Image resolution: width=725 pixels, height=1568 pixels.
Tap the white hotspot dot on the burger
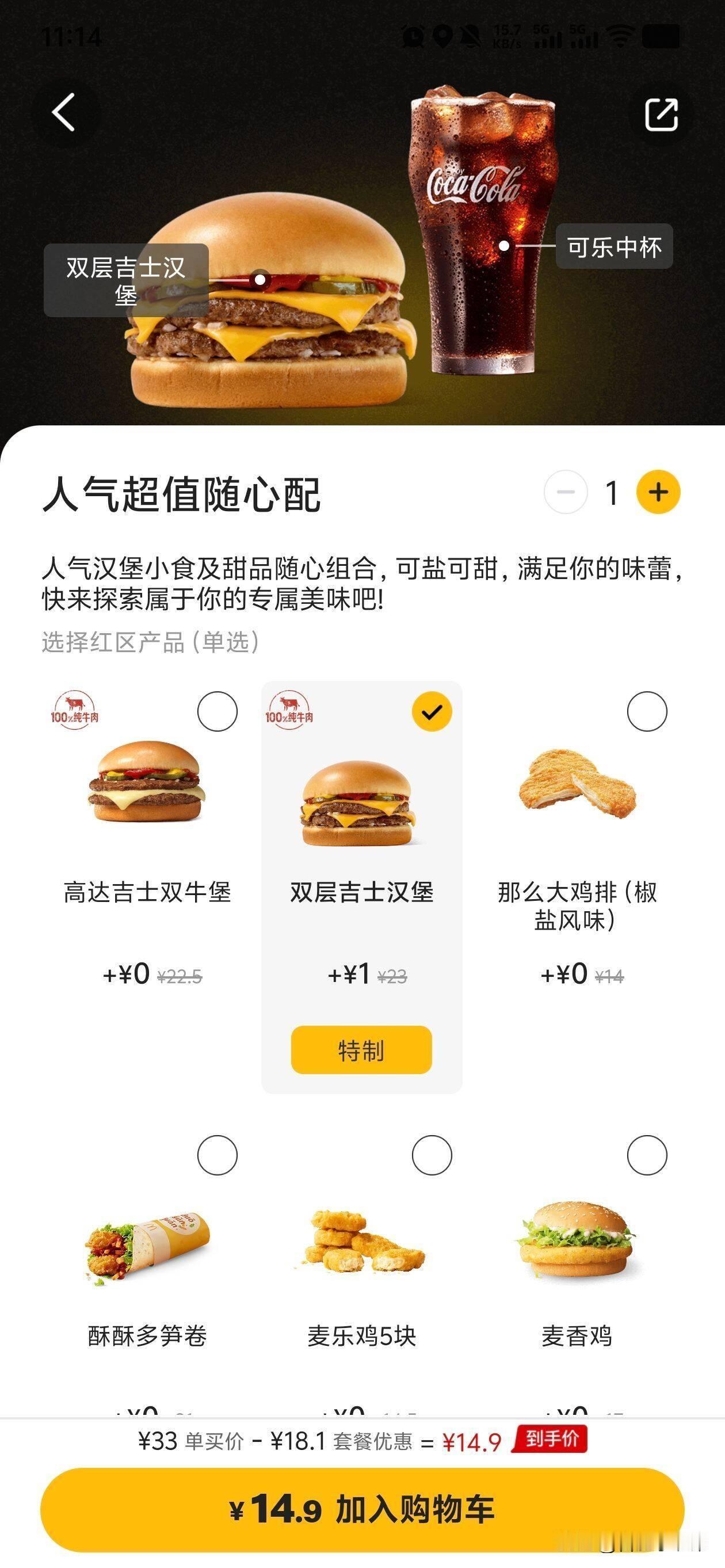click(x=260, y=280)
